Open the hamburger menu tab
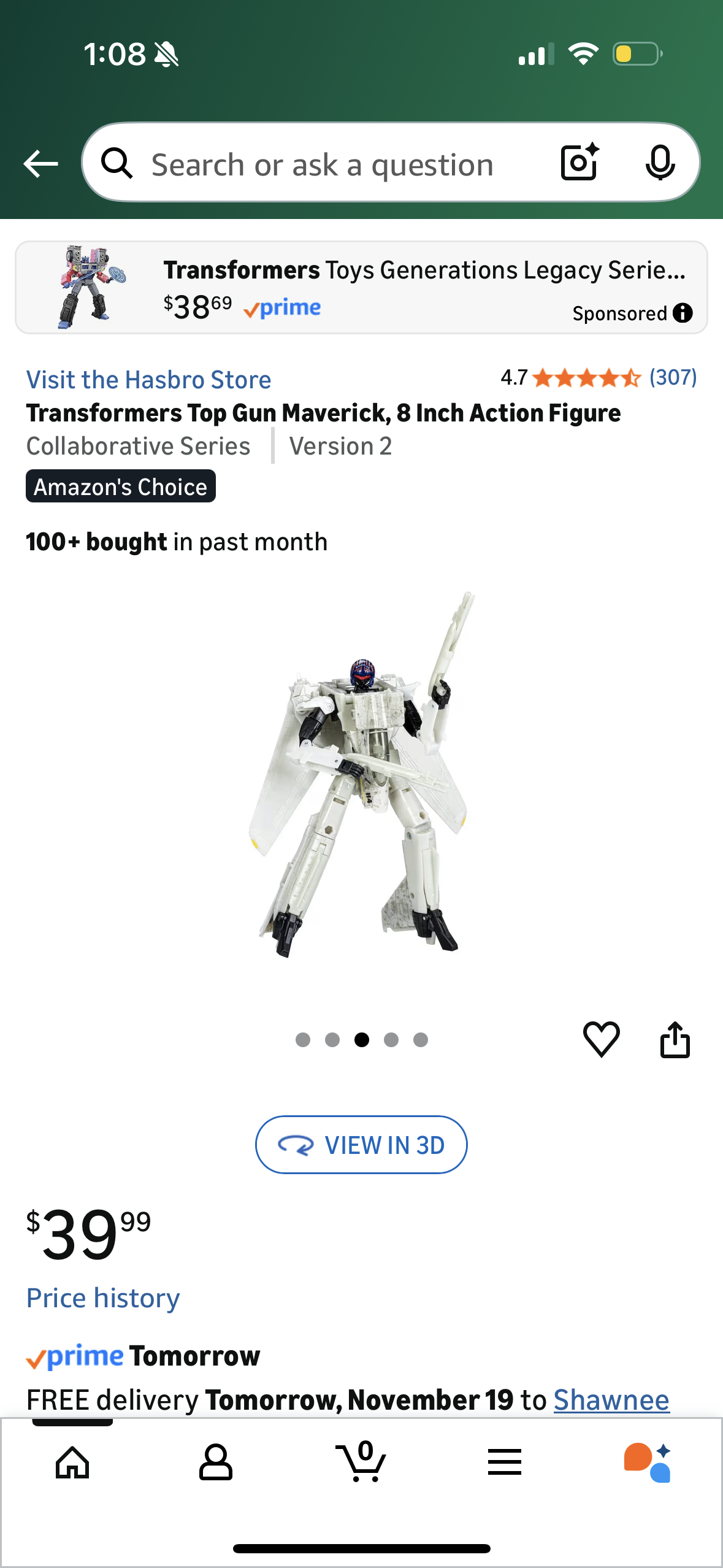 point(505,1462)
